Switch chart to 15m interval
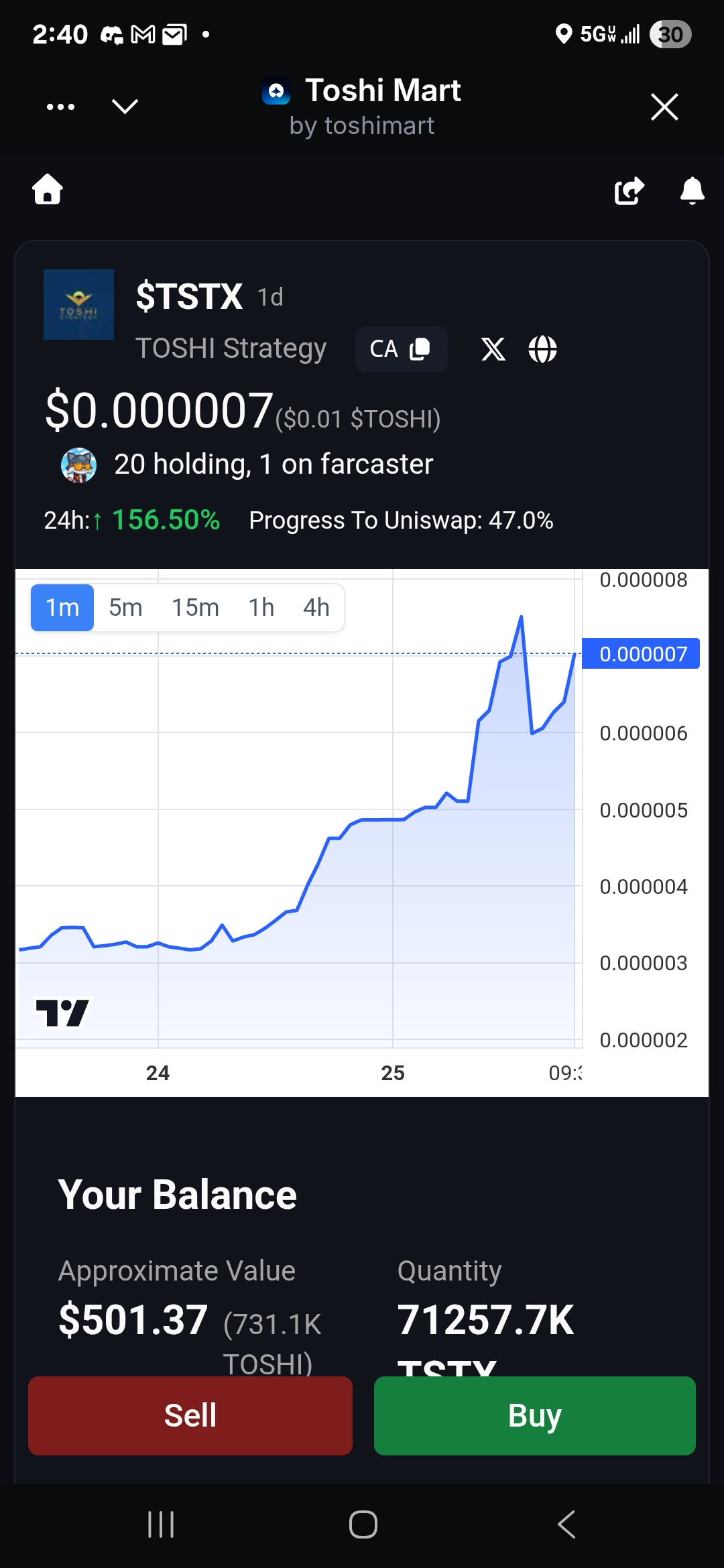 pos(195,608)
